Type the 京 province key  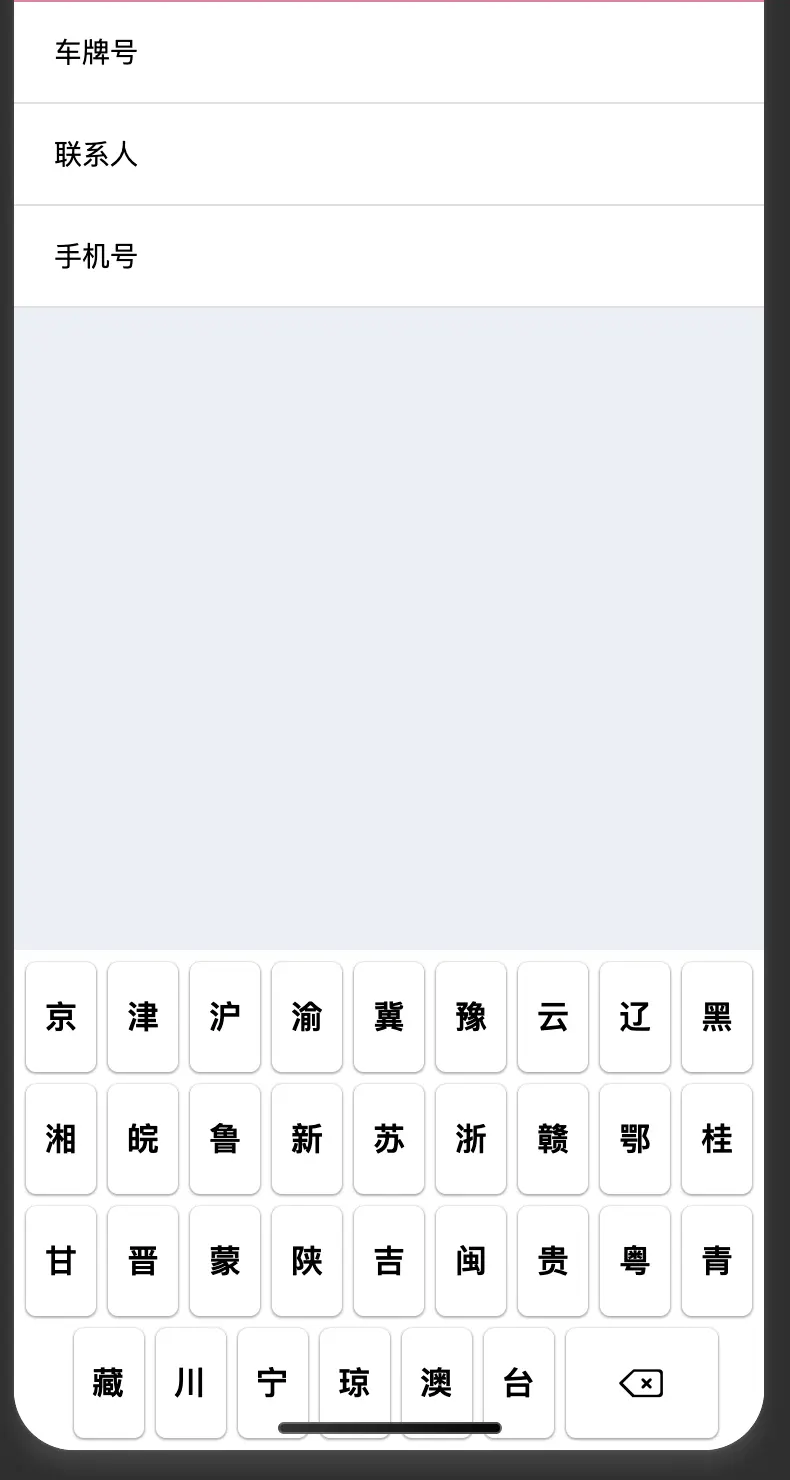(x=61, y=1017)
